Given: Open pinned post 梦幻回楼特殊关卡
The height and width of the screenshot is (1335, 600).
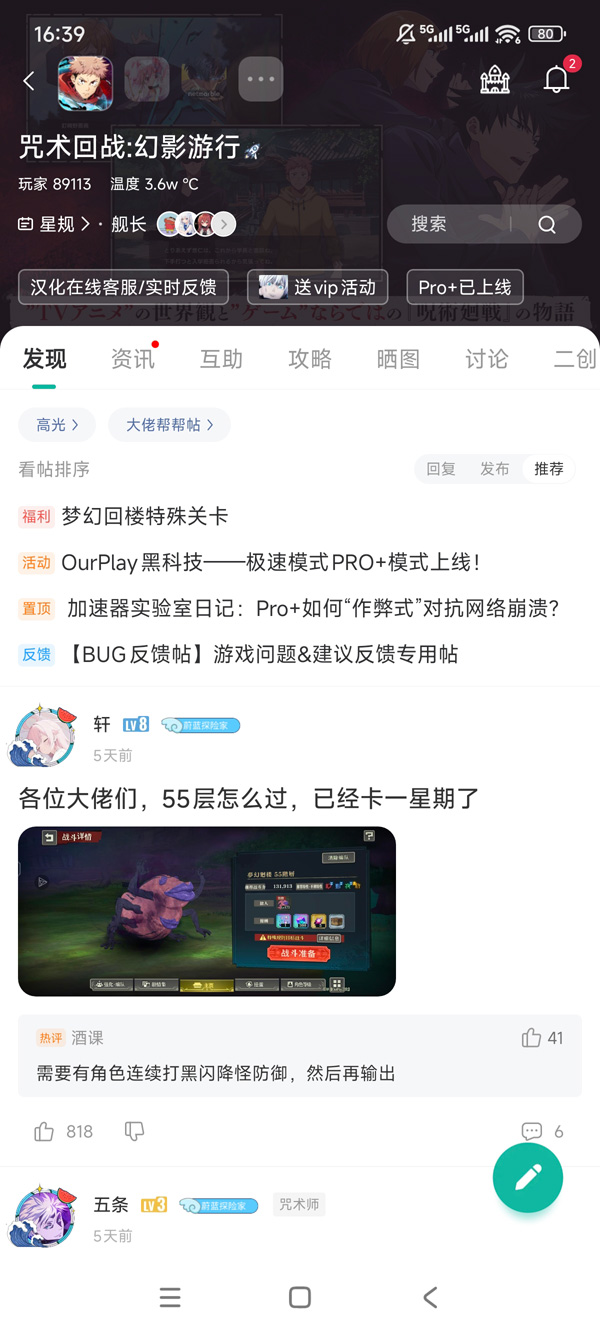Looking at the screenshot, I should (145, 516).
